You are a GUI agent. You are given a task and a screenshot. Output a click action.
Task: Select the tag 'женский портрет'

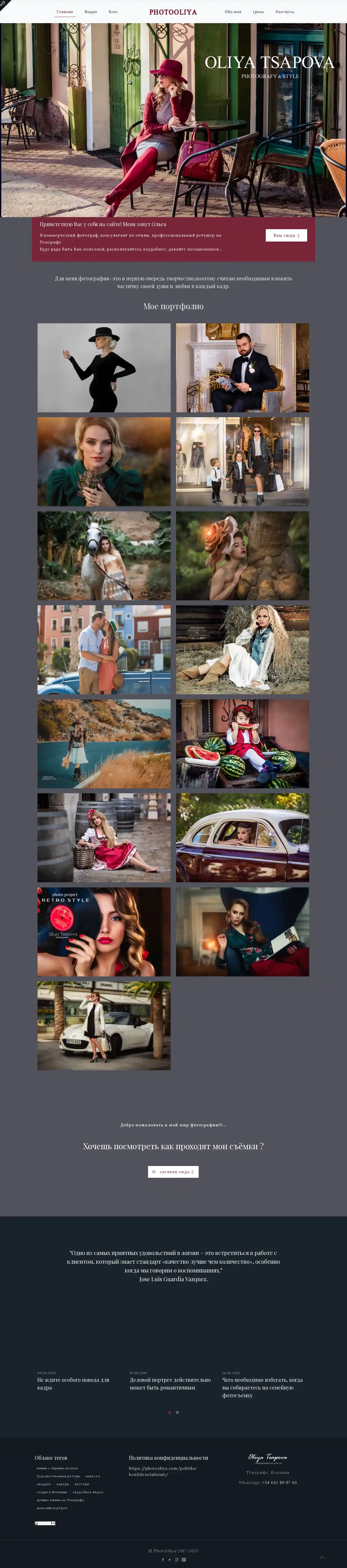click(52, 1508)
